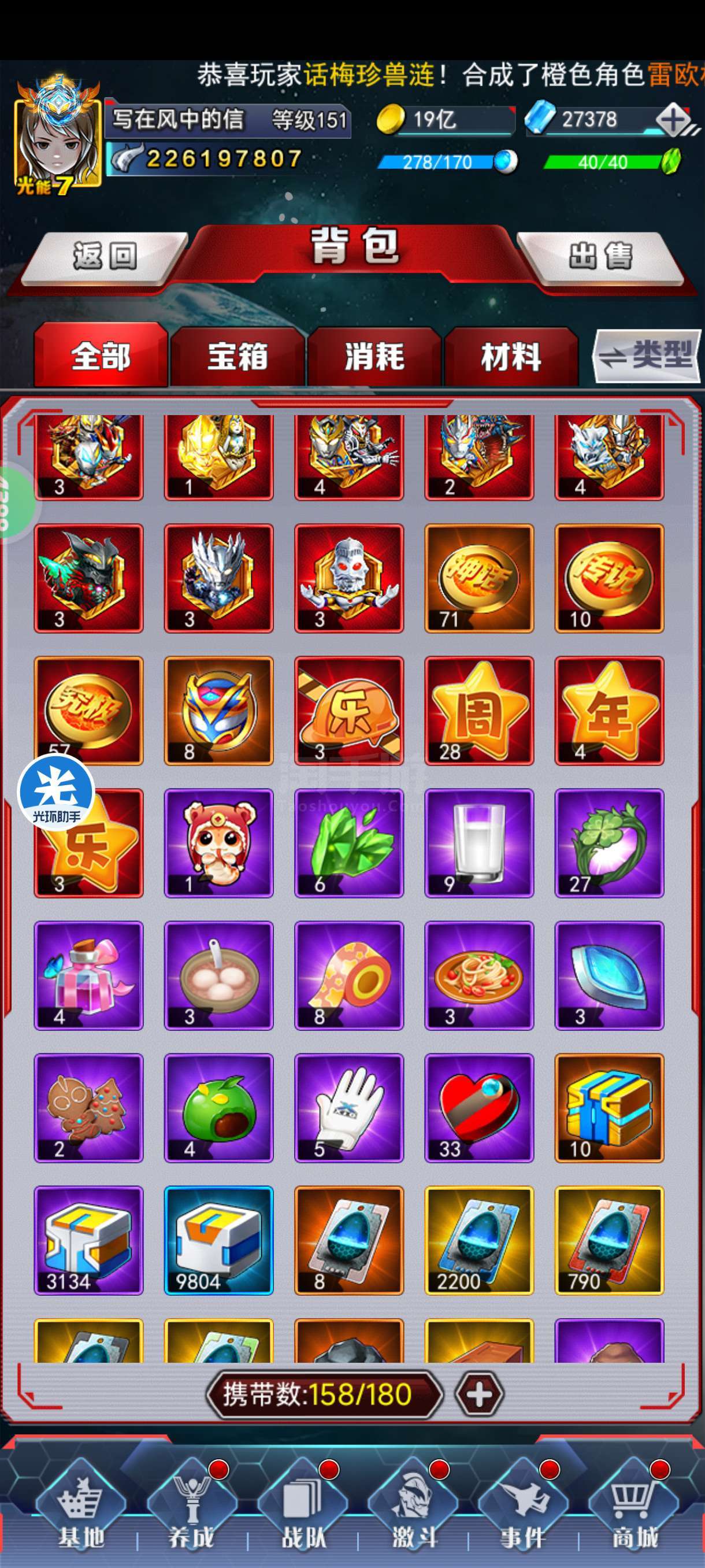Toggle the 类型 sort button
The height and width of the screenshot is (1568, 705).
pyautogui.click(x=647, y=356)
